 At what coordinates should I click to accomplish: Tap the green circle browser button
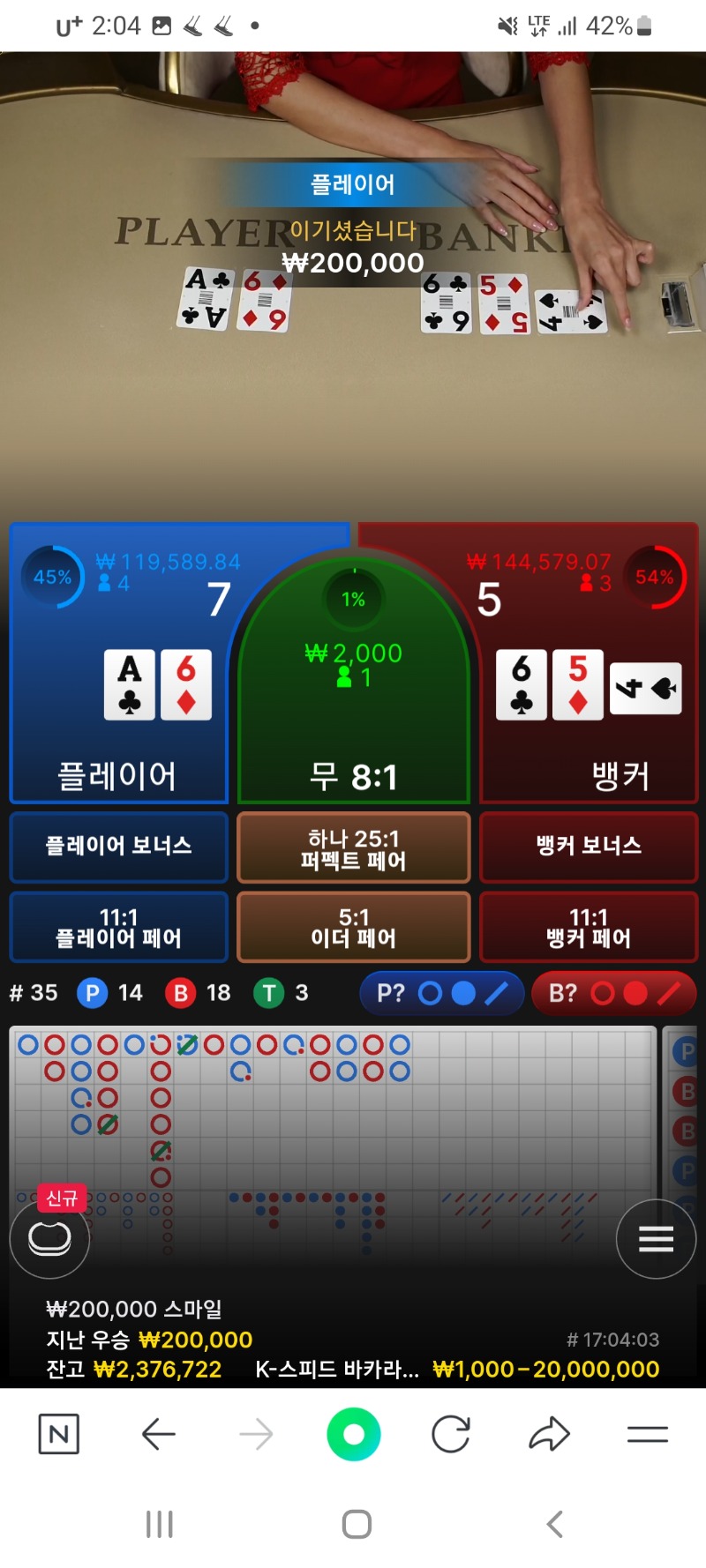(353, 1434)
